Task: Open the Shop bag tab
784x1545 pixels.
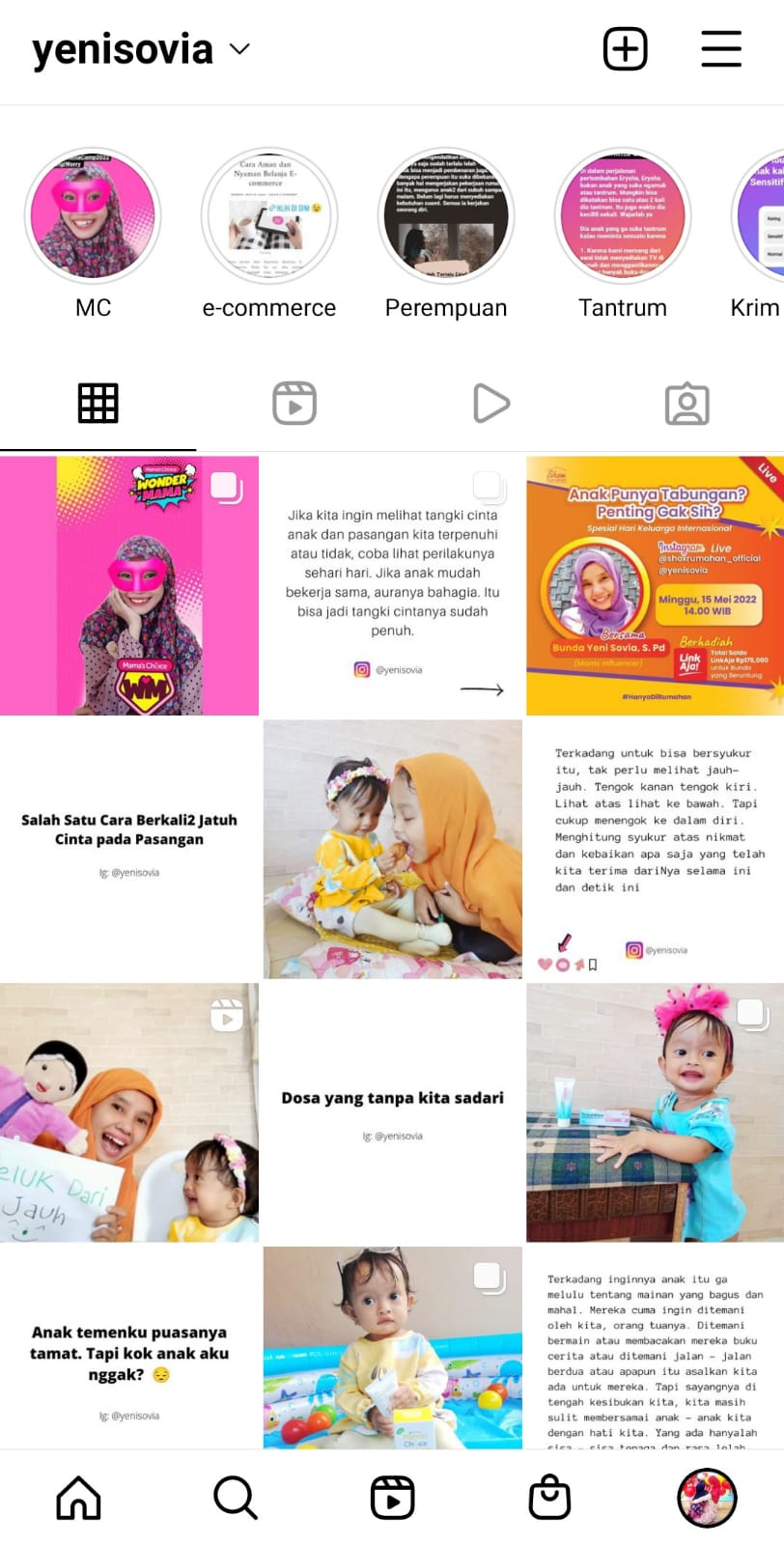Action: pos(549,1498)
